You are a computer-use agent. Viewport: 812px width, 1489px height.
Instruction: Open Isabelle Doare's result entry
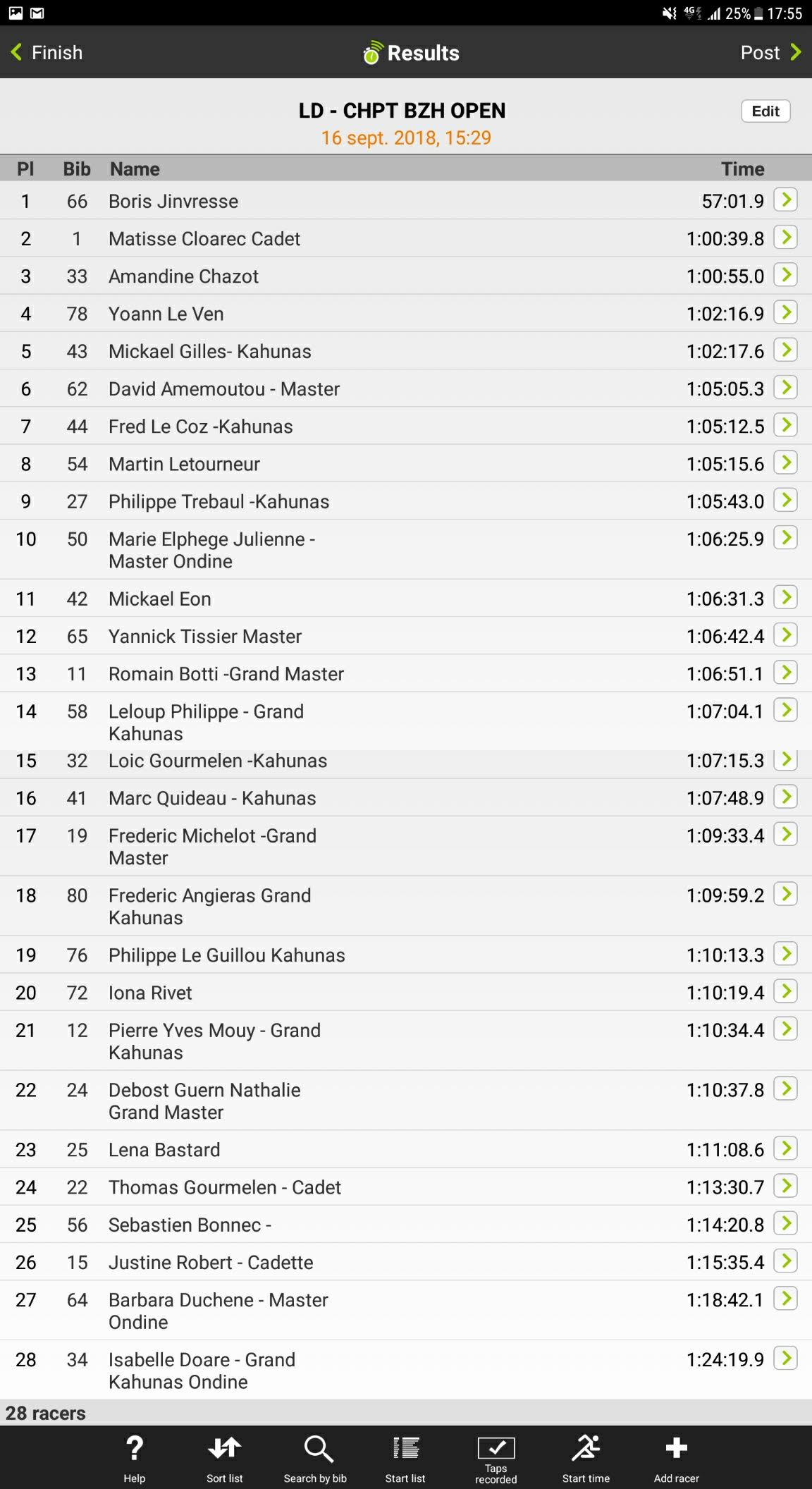click(406, 1370)
